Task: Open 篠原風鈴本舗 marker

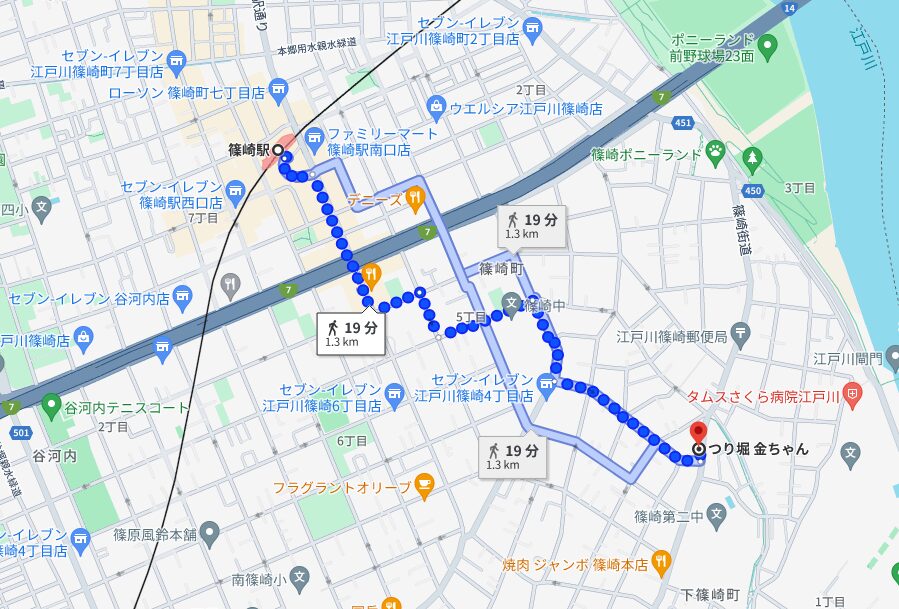Action: coord(209,533)
